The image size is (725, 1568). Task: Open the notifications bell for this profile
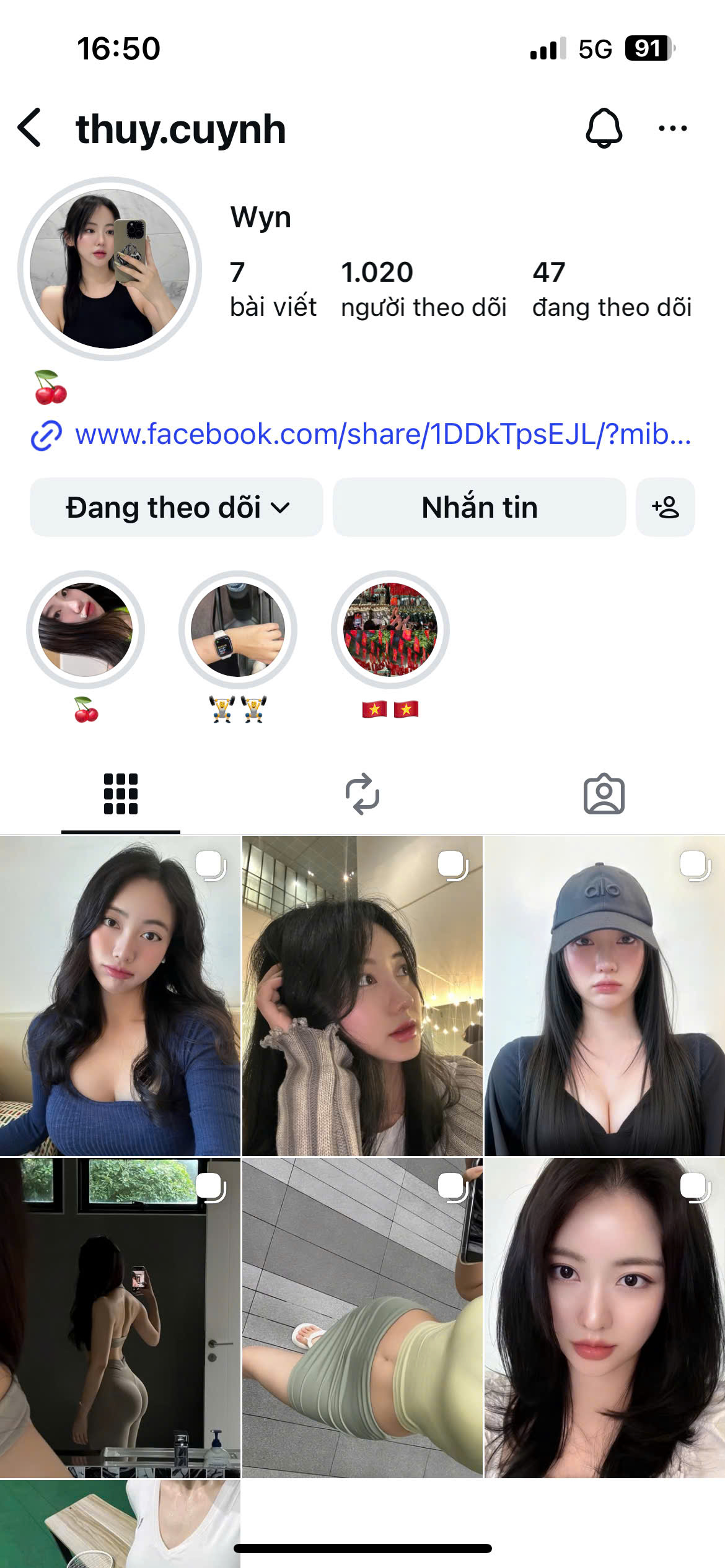click(x=604, y=128)
